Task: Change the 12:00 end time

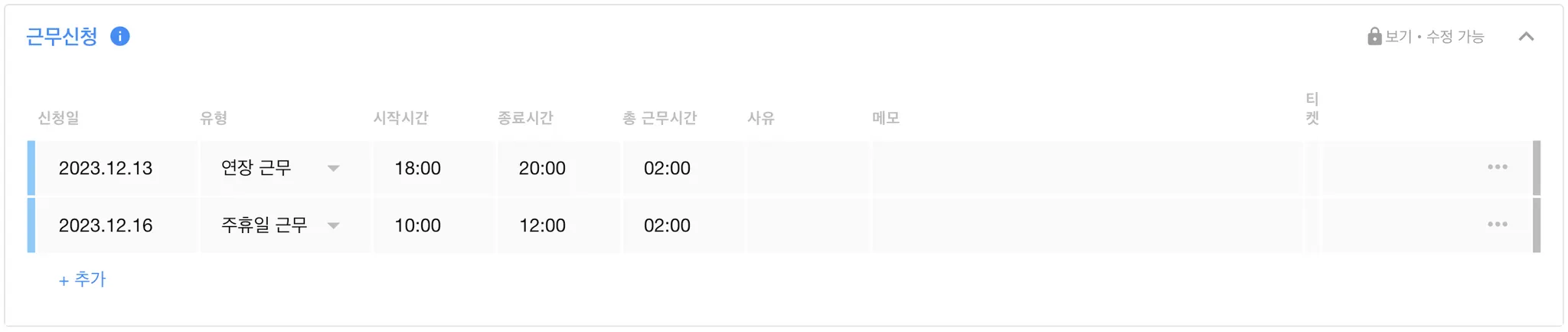Action: click(x=558, y=225)
